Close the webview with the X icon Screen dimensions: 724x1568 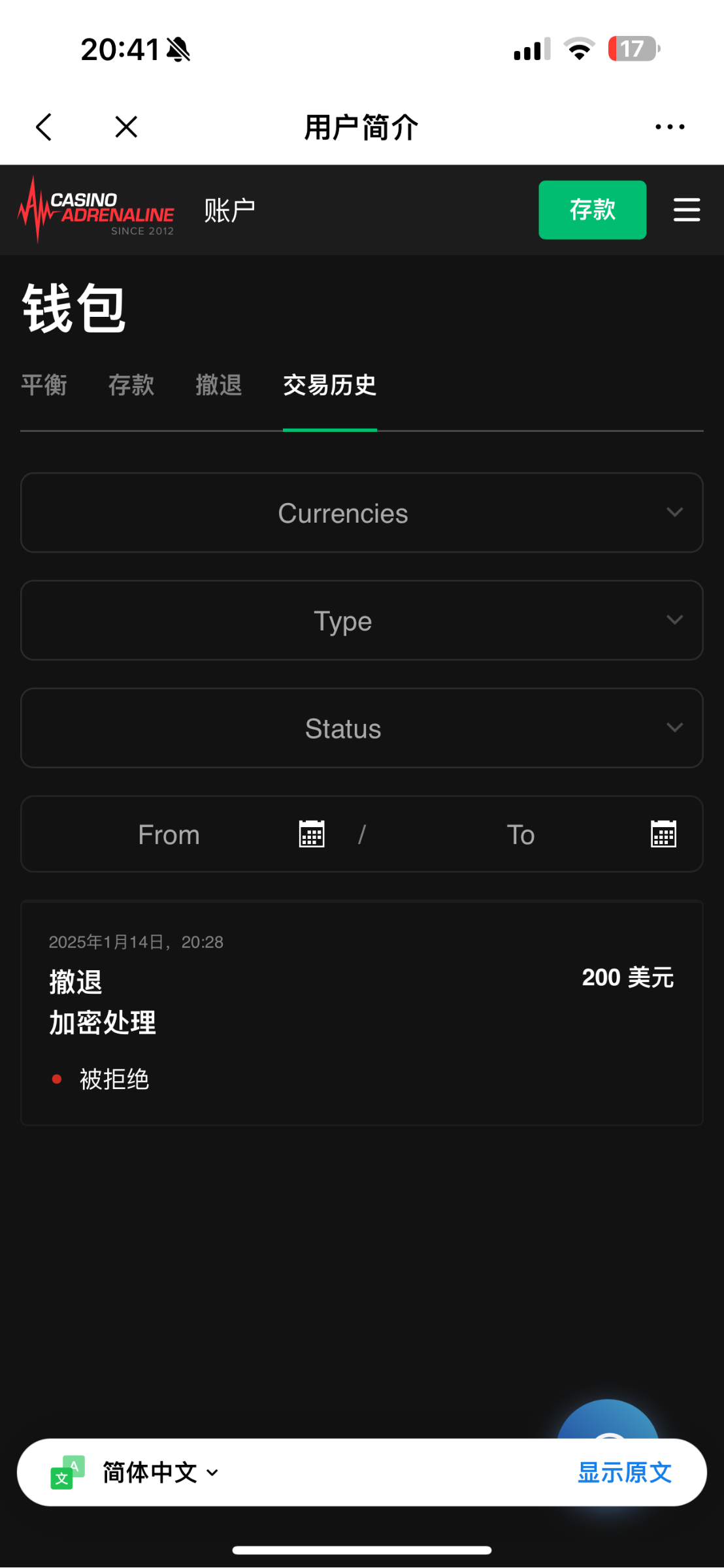pyautogui.click(x=126, y=127)
